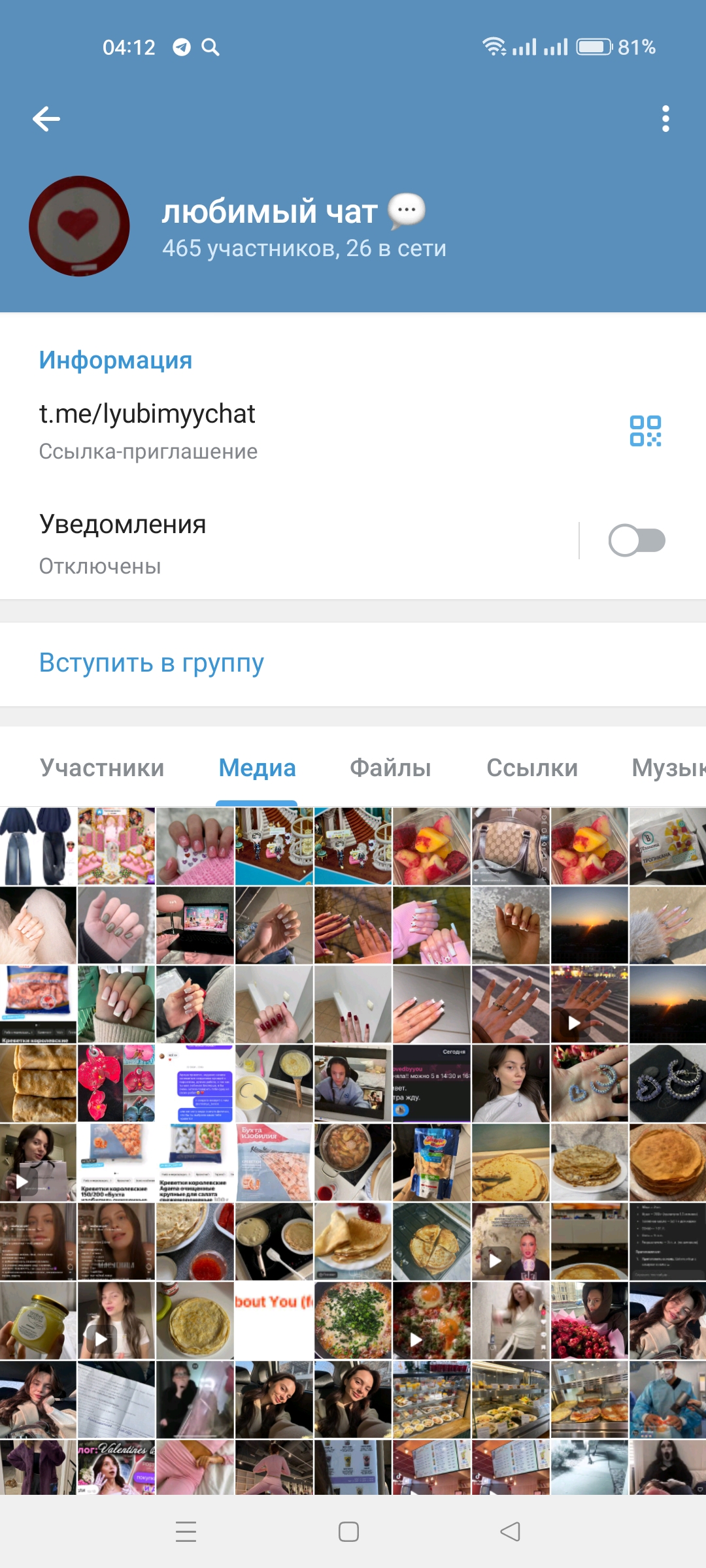This screenshot has width=706, height=1568.
Task: Toggle the Уведомления switch
Action: point(637,540)
